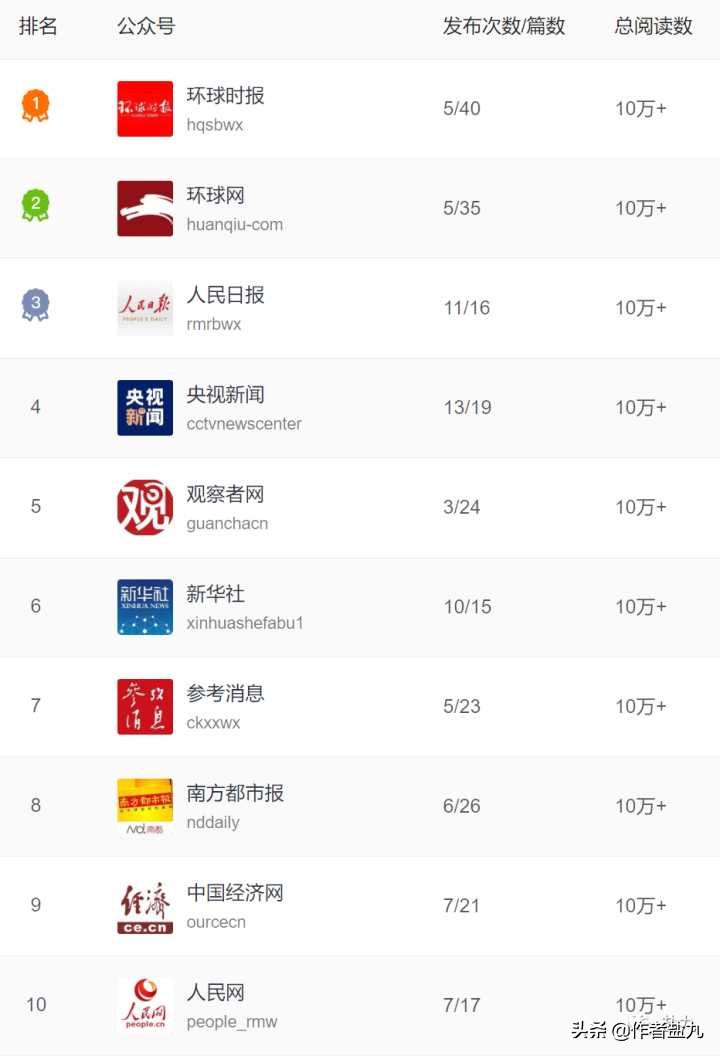Click the blue rank 3 medal badge
Image resolution: width=720 pixels, height=1056 pixels.
click(x=36, y=303)
